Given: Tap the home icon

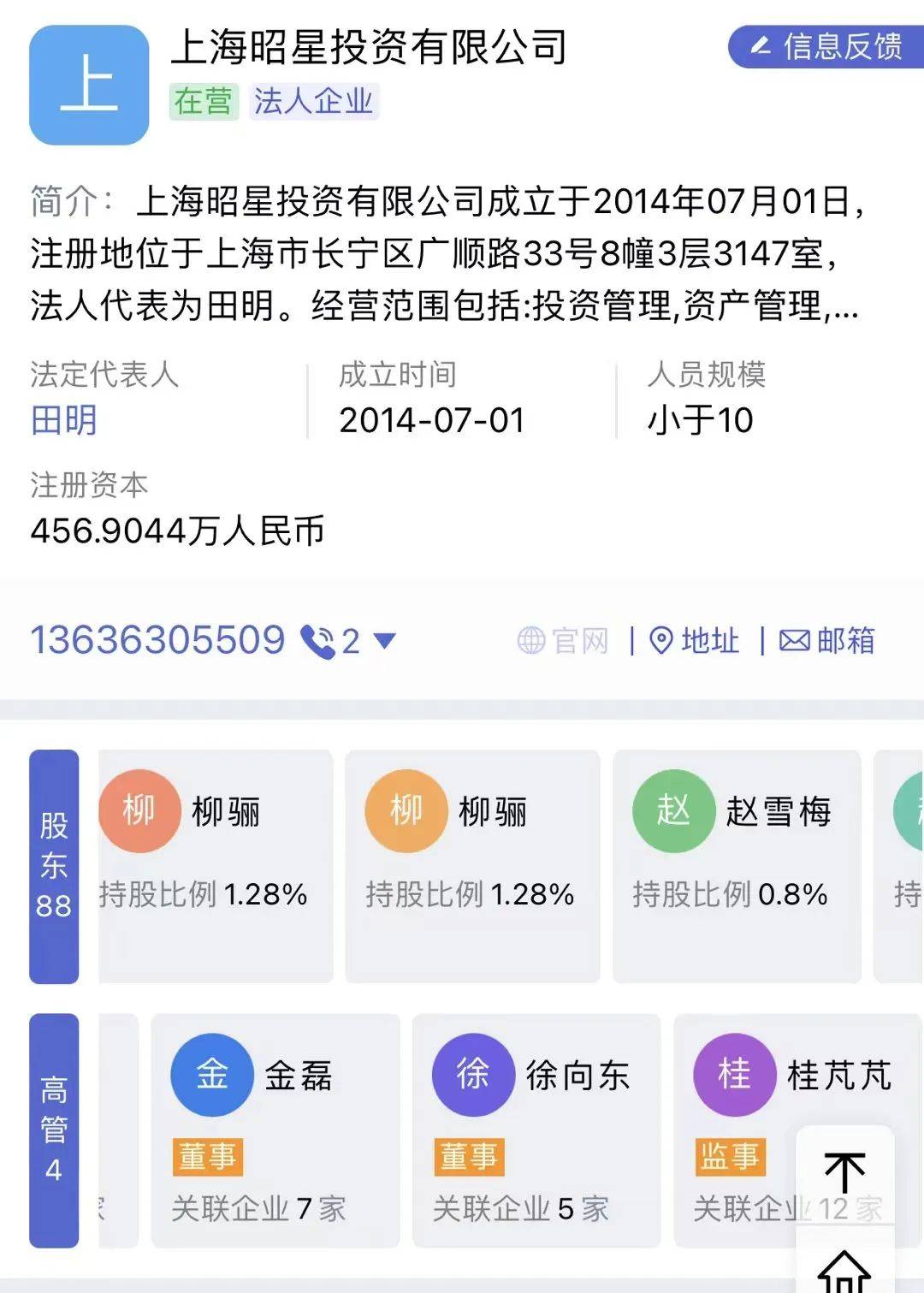Looking at the screenshot, I should [x=844, y=1271].
